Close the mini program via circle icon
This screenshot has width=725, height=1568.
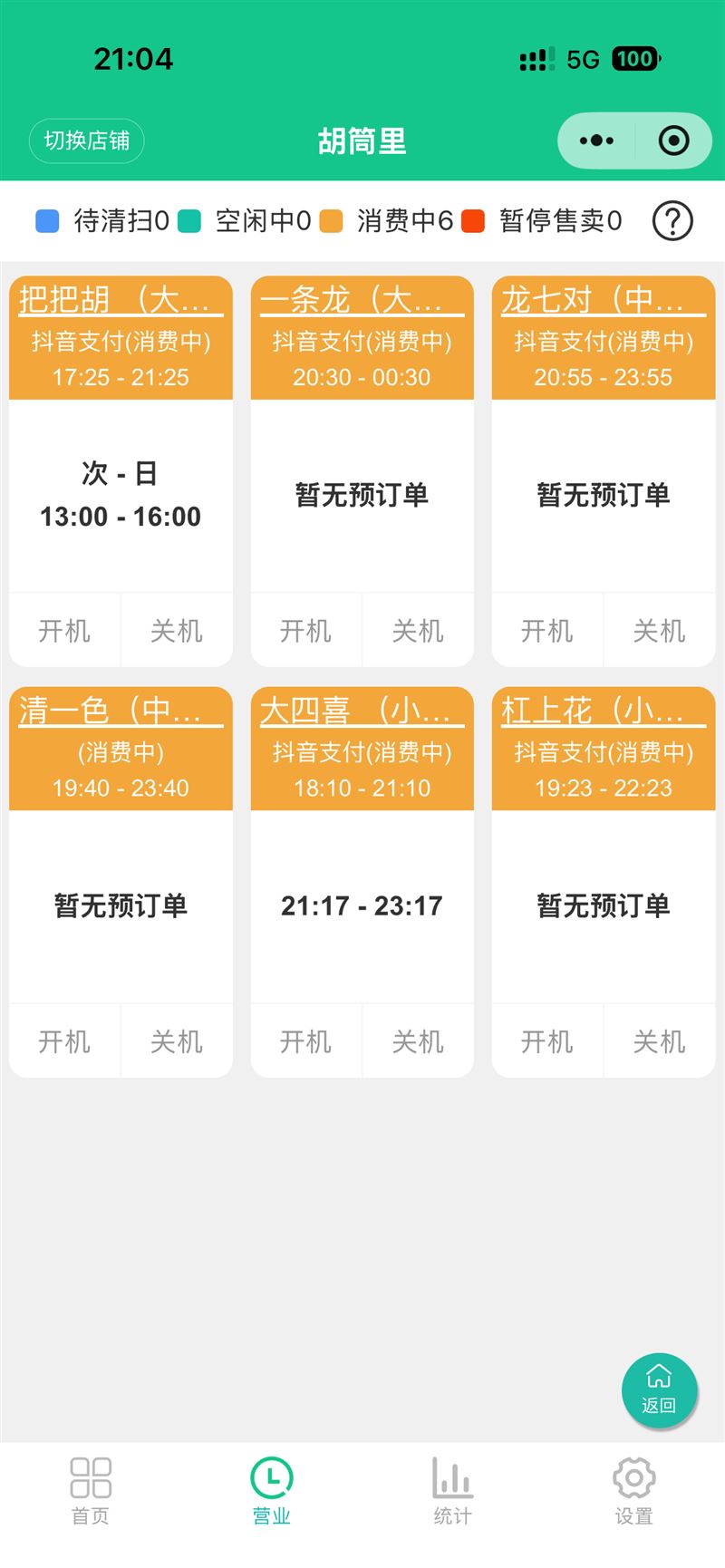tap(673, 140)
